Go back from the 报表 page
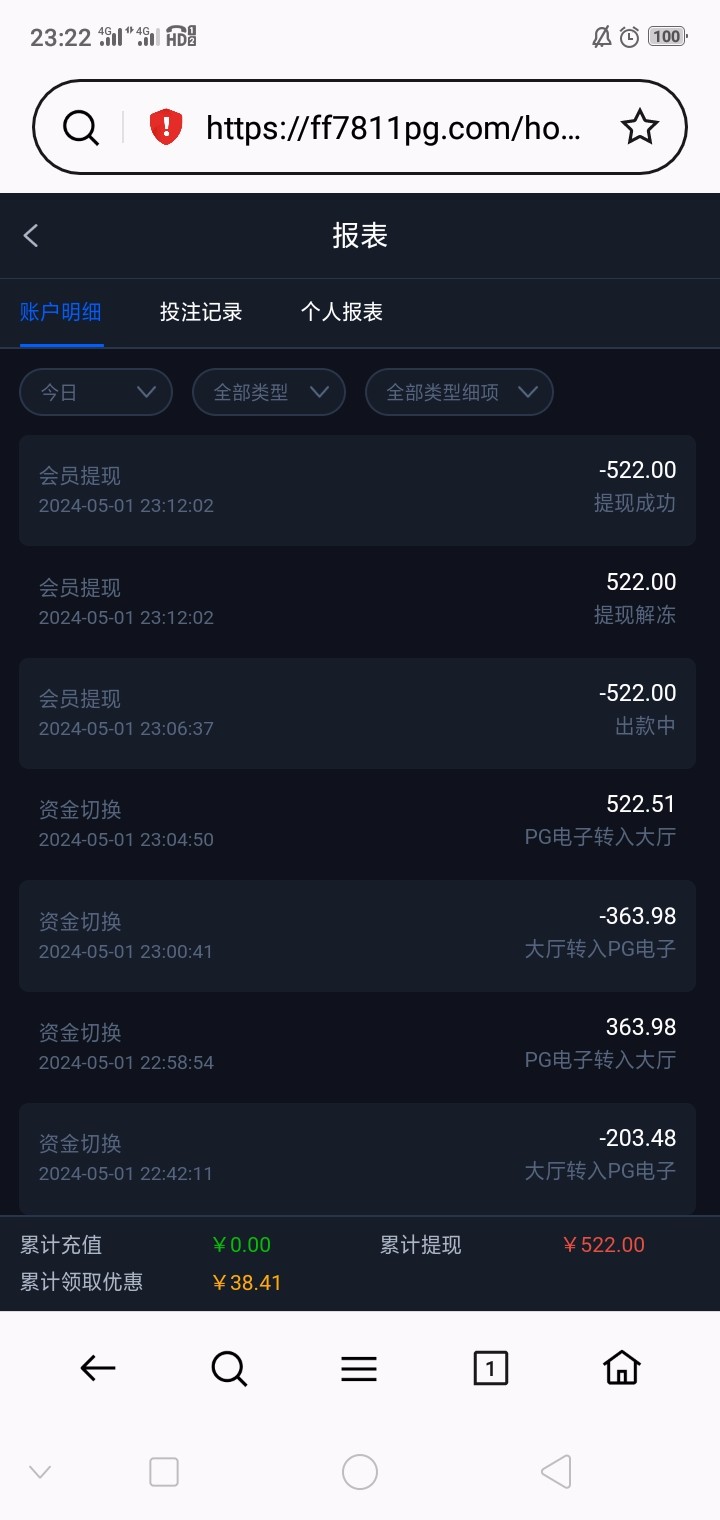 tap(31, 236)
